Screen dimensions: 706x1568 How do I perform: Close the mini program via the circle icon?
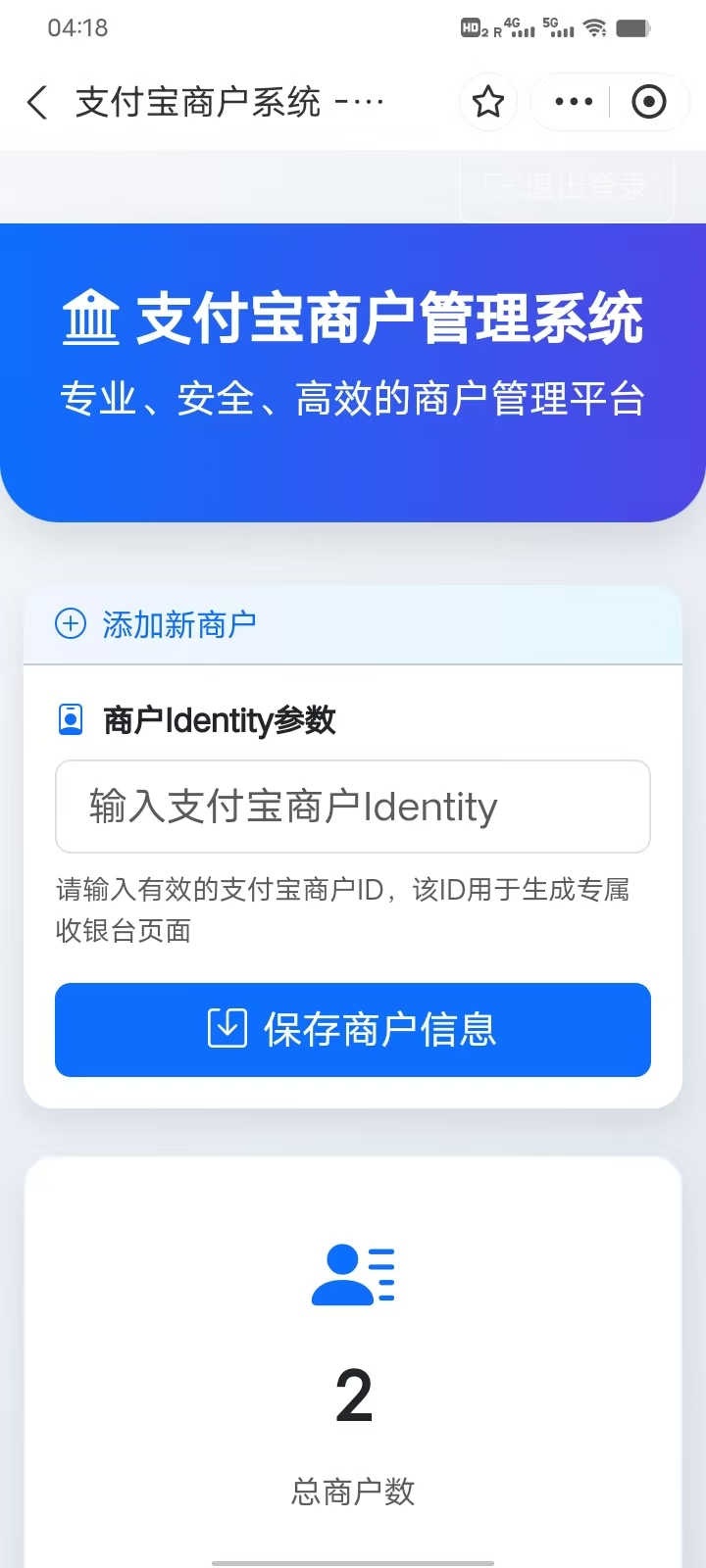click(x=648, y=102)
